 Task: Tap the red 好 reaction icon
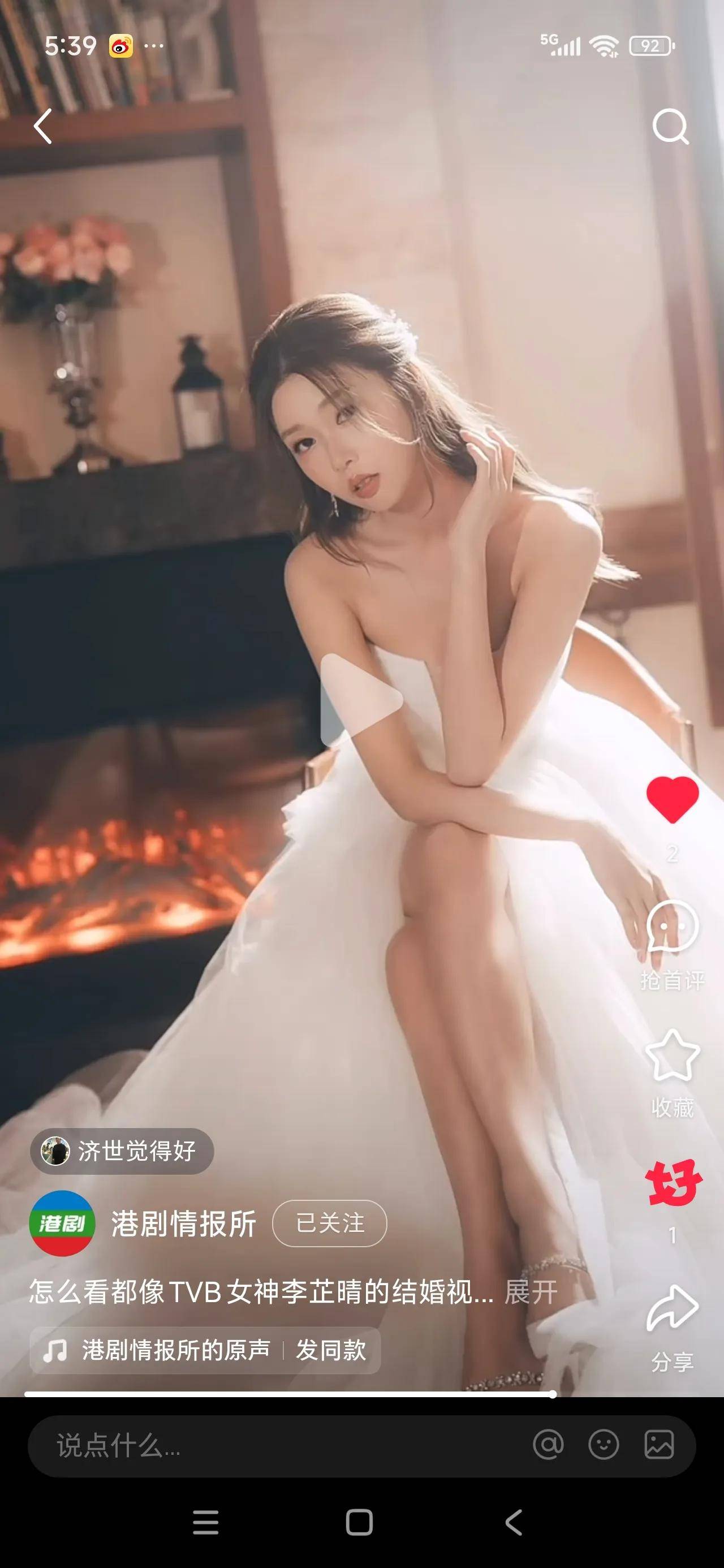pos(673,1182)
